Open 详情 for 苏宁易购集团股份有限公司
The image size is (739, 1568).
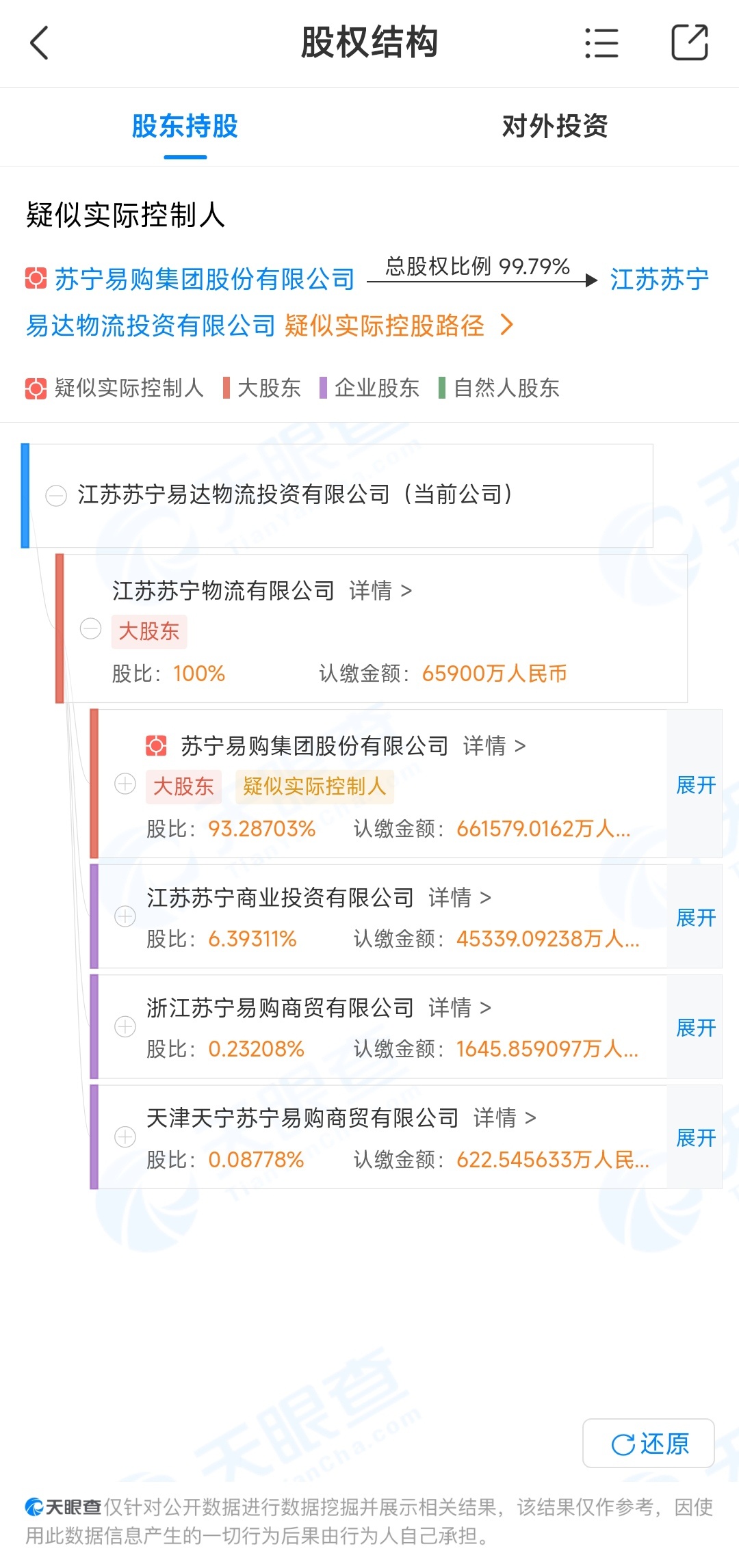(494, 746)
